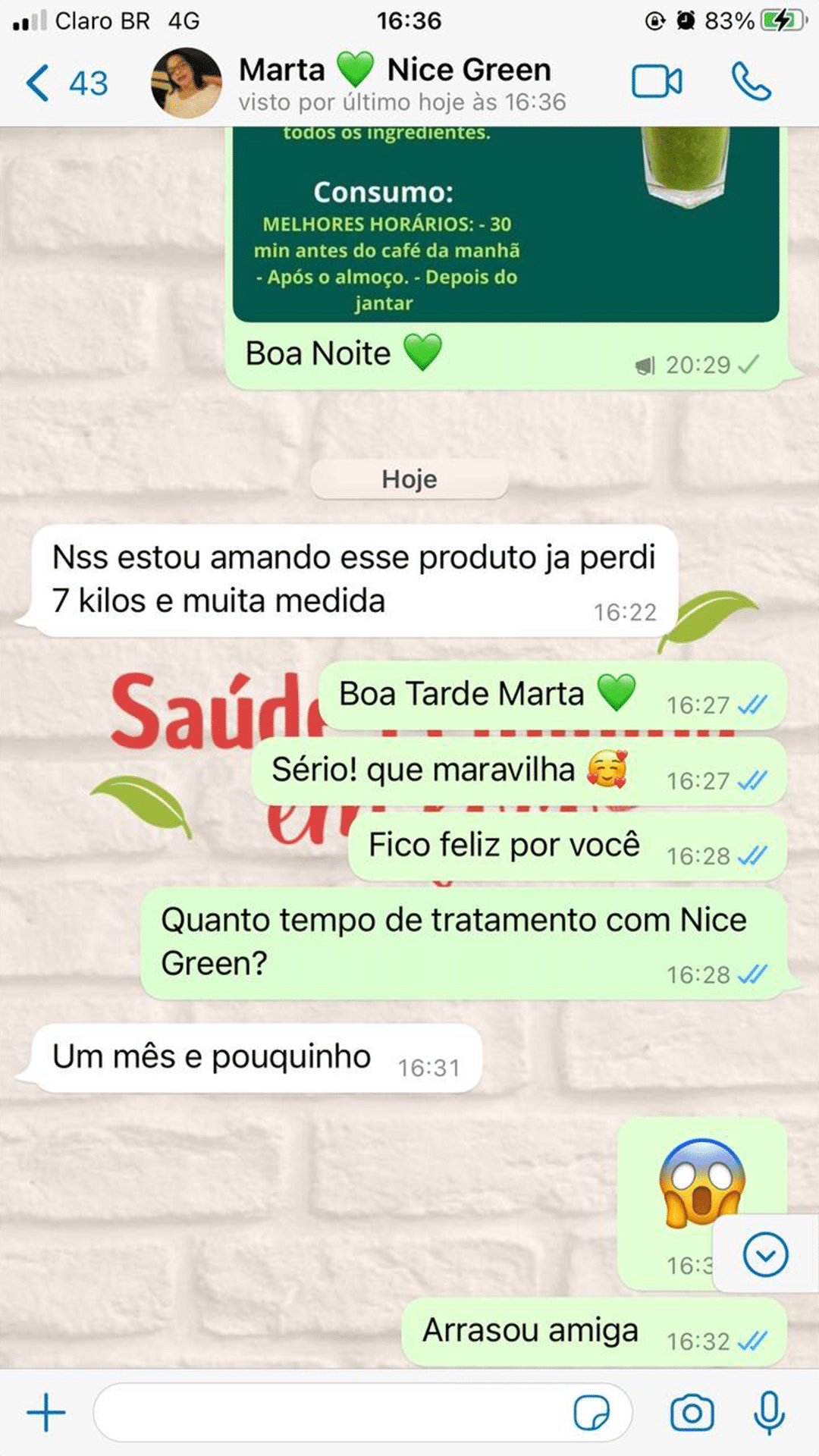
Task: Open Marta Nice Green contact info
Action: [394, 83]
